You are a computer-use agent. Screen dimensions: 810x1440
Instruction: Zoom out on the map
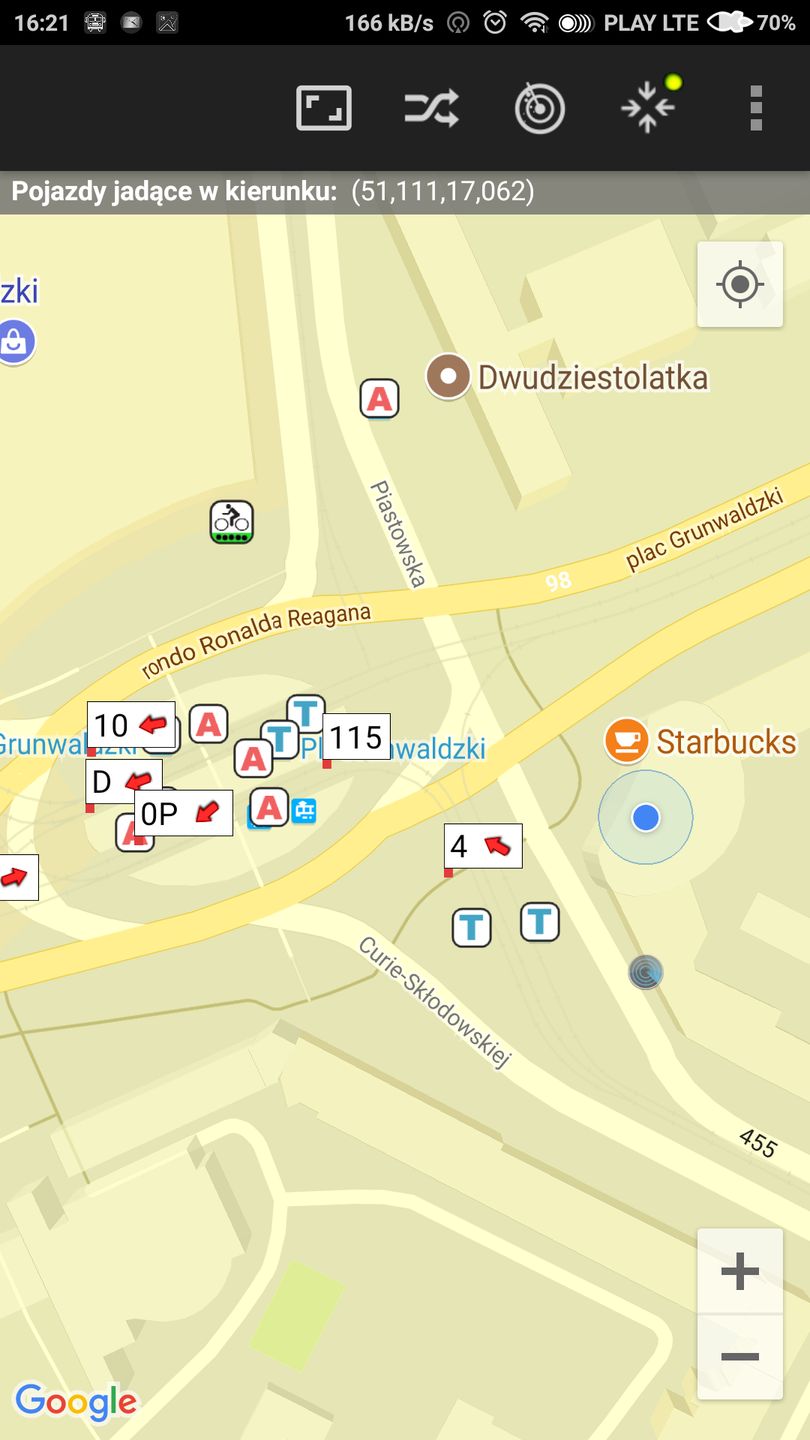pyautogui.click(x=740, y=1357)
